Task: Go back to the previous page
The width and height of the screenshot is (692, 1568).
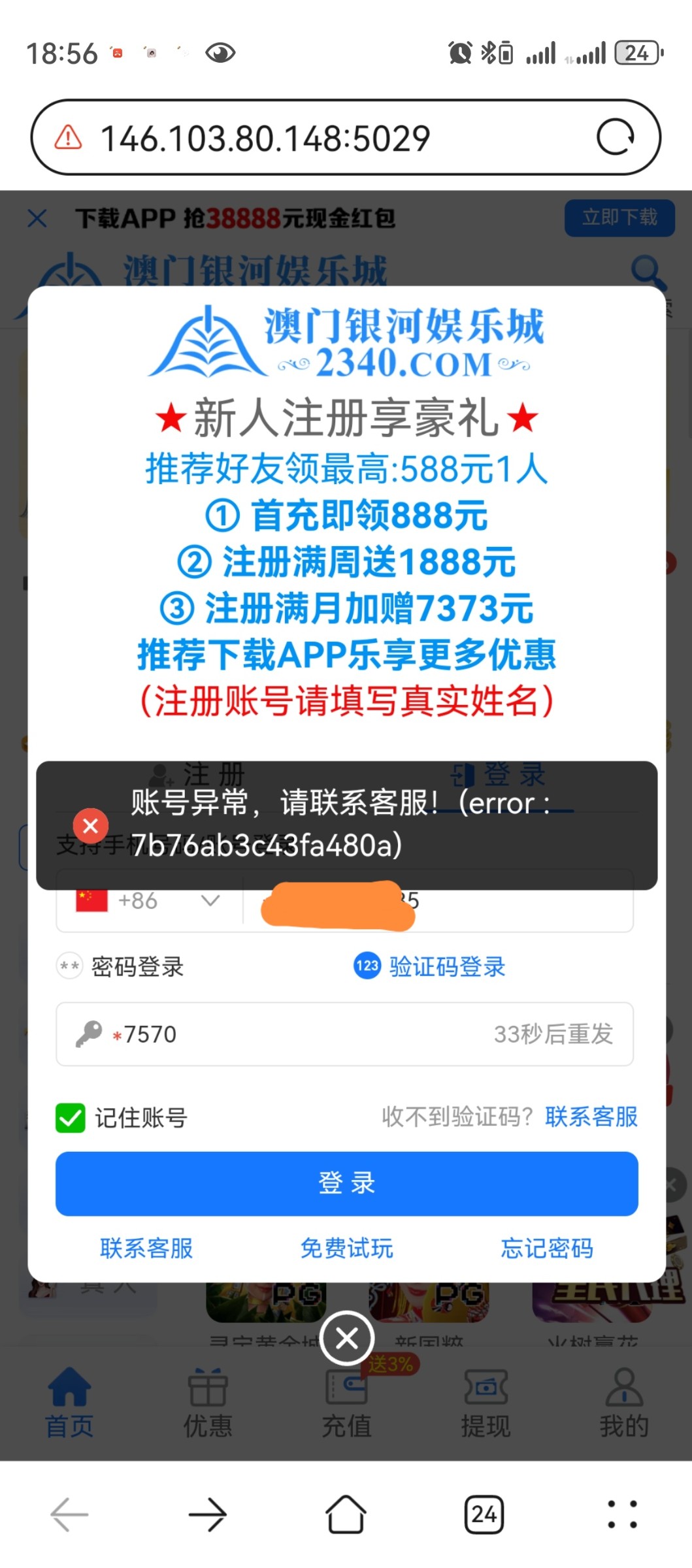Action: [x=69, y=1514]
